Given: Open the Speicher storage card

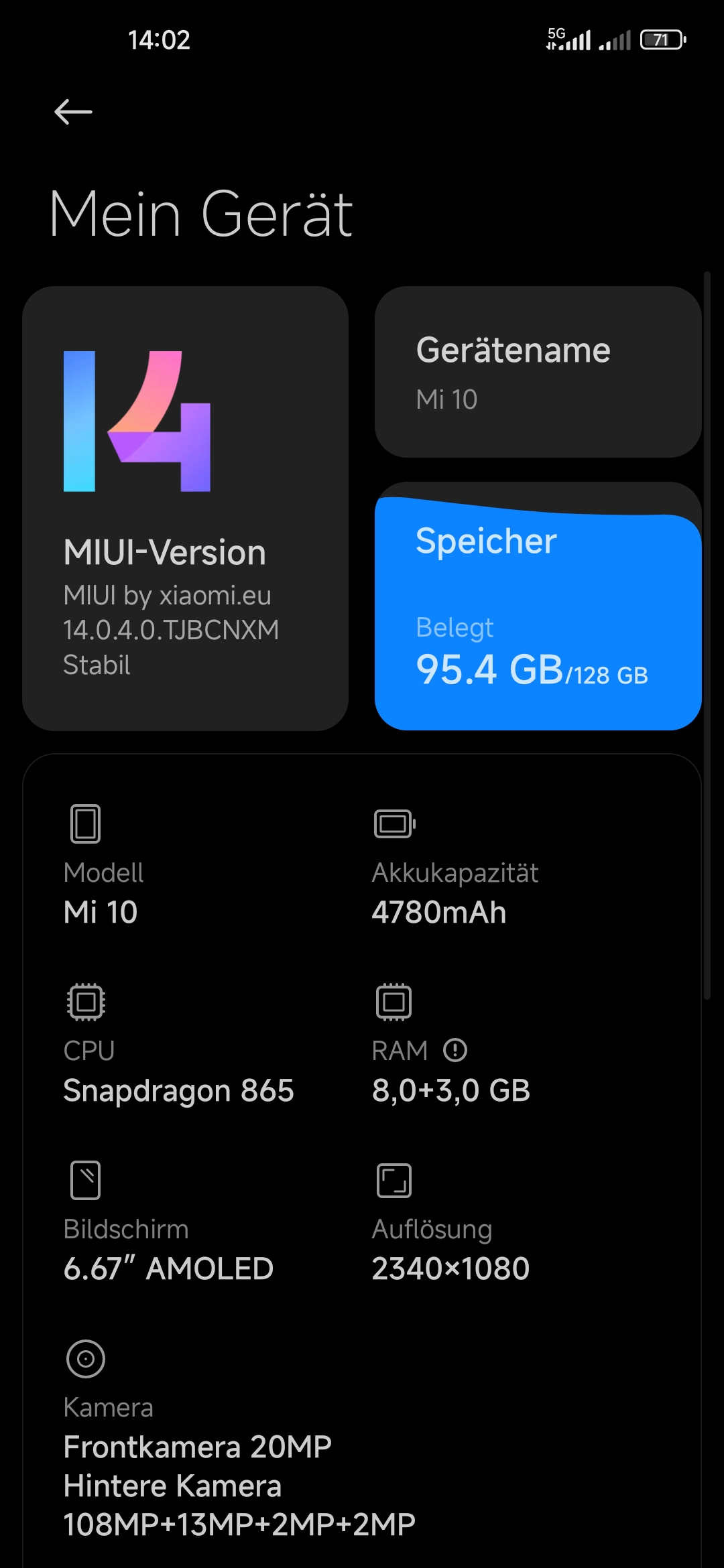Looking at the screenshot, I should click(538, 606).
